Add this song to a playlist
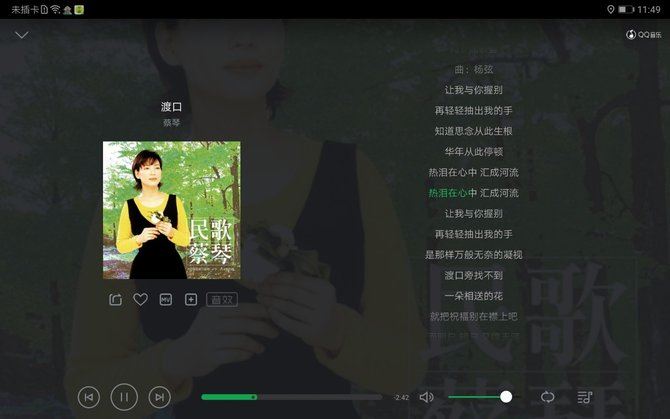The height and width of the screenshot is (419, 670). 191,299
